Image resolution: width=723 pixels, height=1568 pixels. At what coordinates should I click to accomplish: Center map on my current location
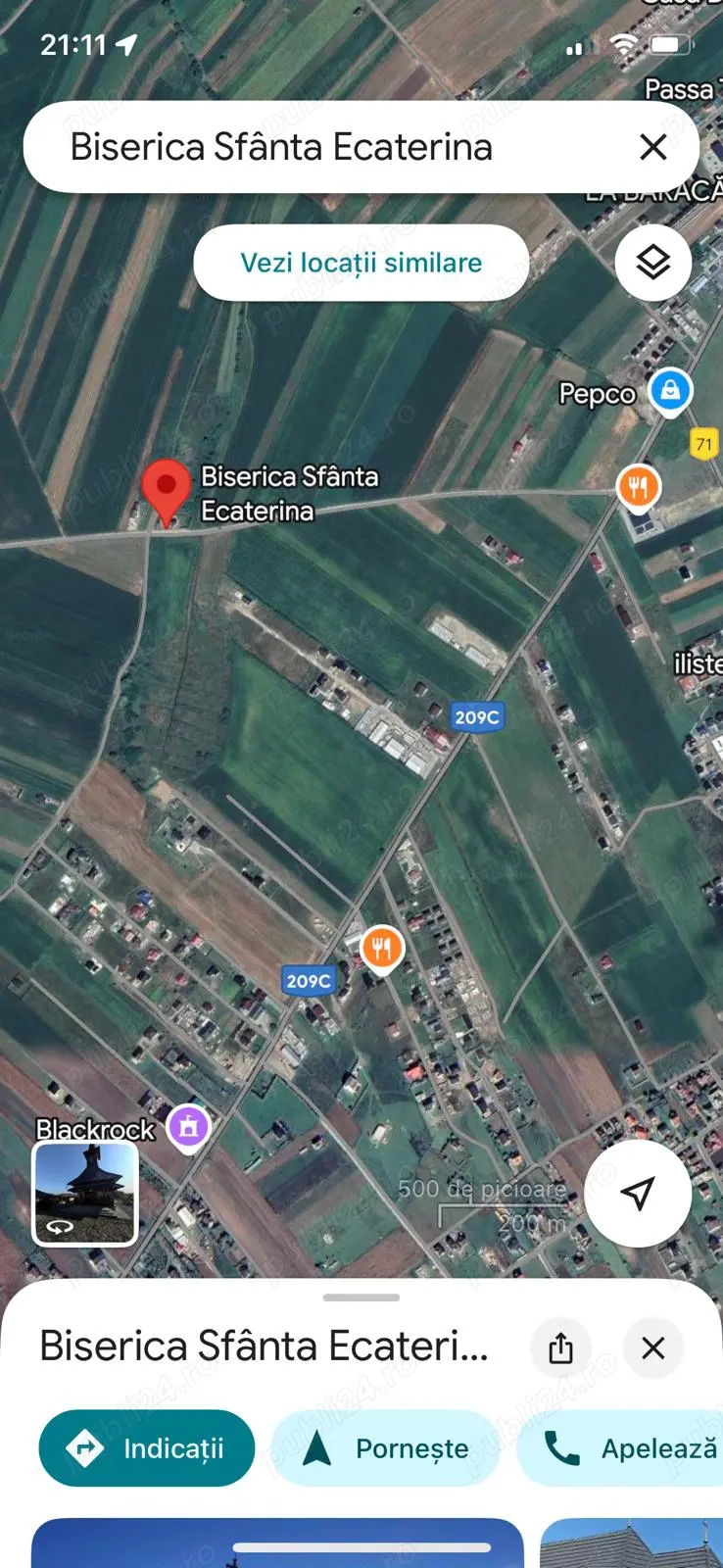pos(637,1193)
